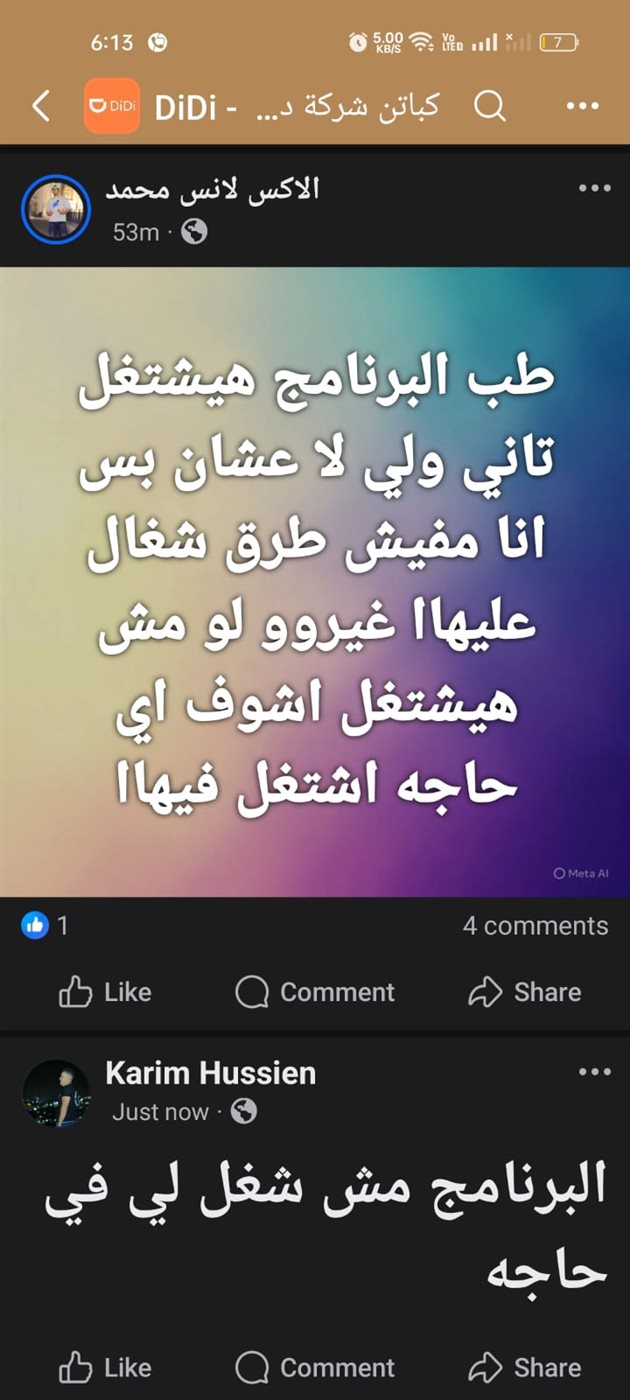The height and width of the screenshot is (1400, 630).
Task: Open the options menu on الاكس لانس محمد's post
Action: click(594, 188)
